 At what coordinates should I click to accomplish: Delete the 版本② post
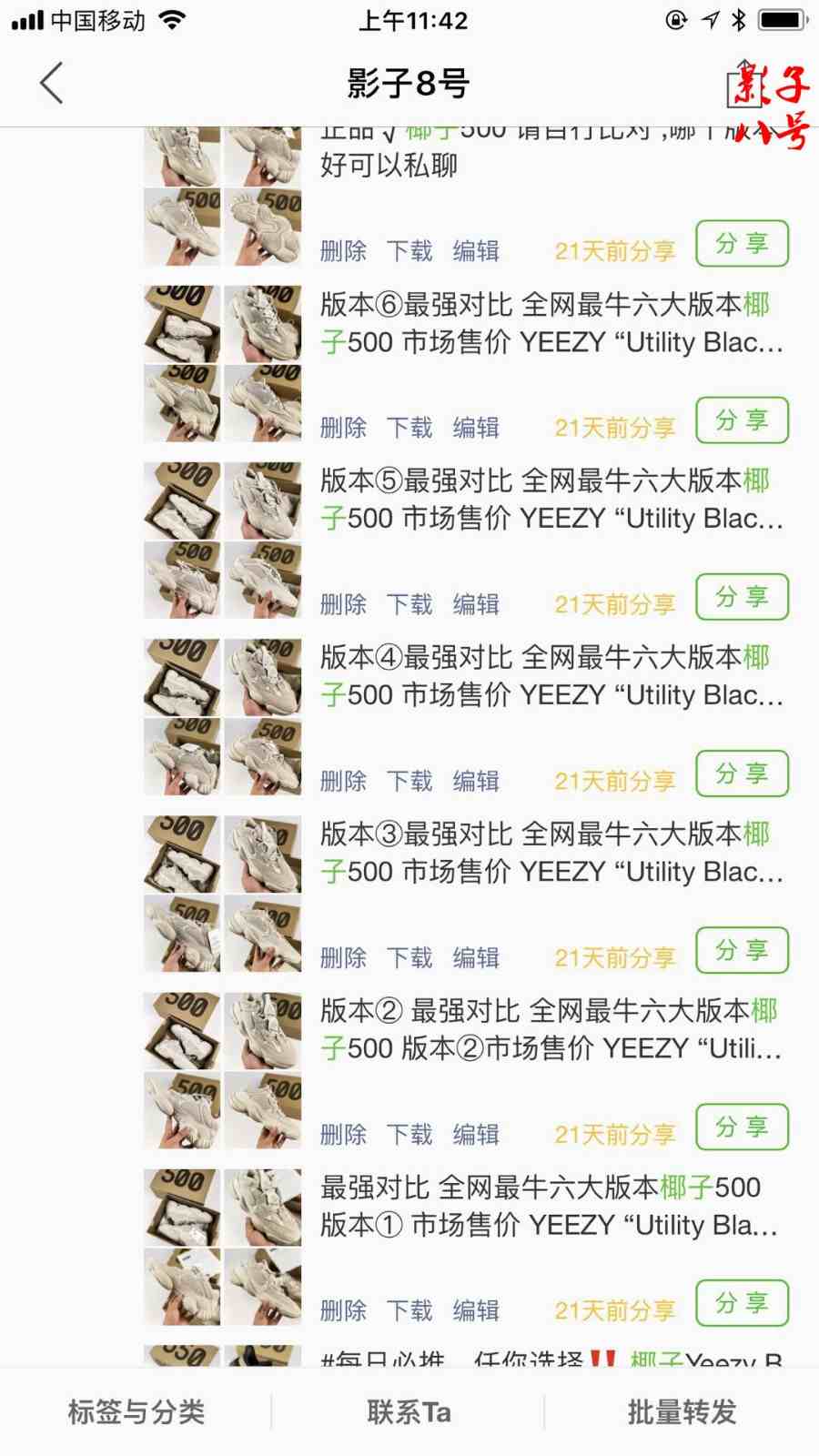click(343, 1134)
